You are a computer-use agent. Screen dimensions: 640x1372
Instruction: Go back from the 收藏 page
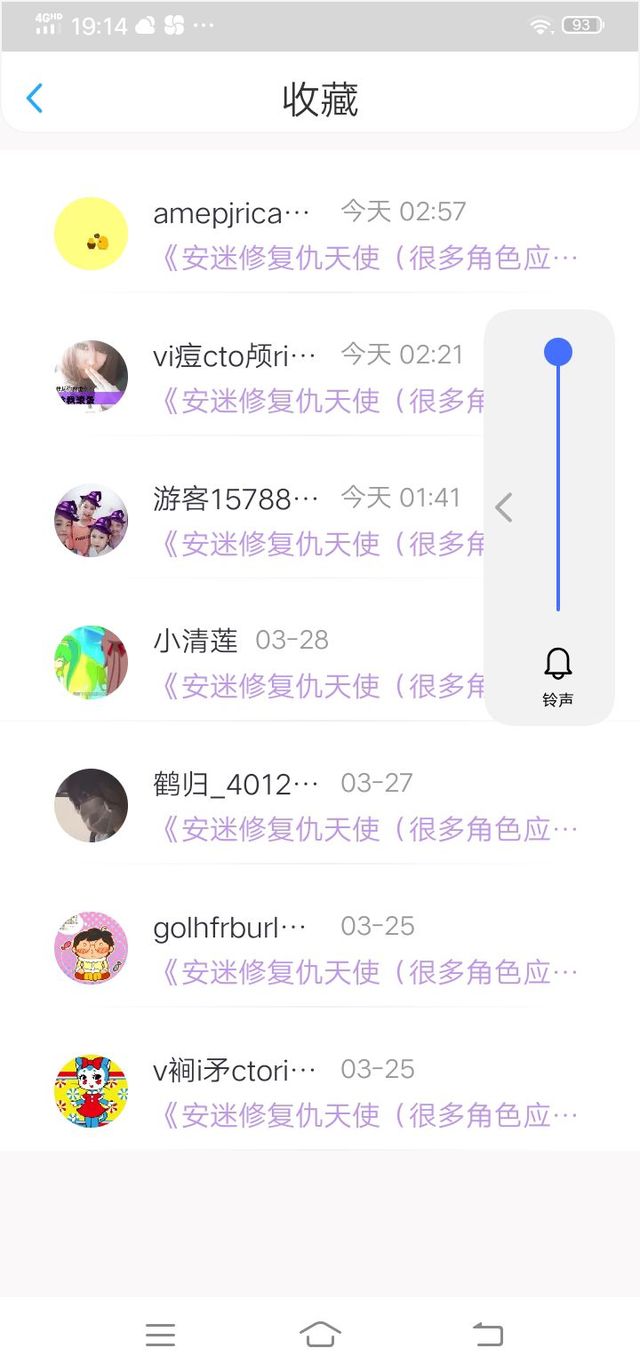pyautogui.click(x=35, y=98)
